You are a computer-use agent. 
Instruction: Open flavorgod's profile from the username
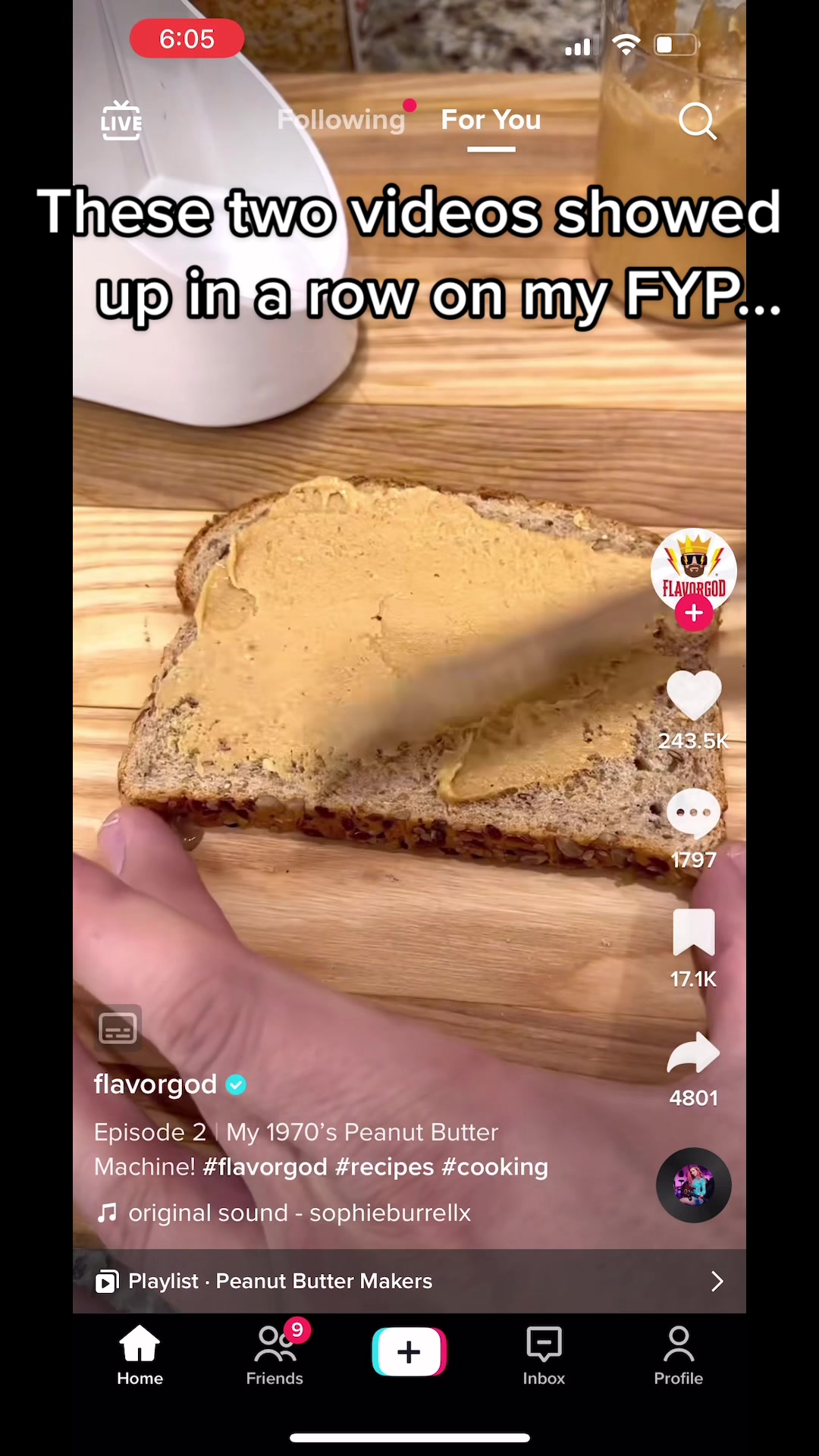155,1084
